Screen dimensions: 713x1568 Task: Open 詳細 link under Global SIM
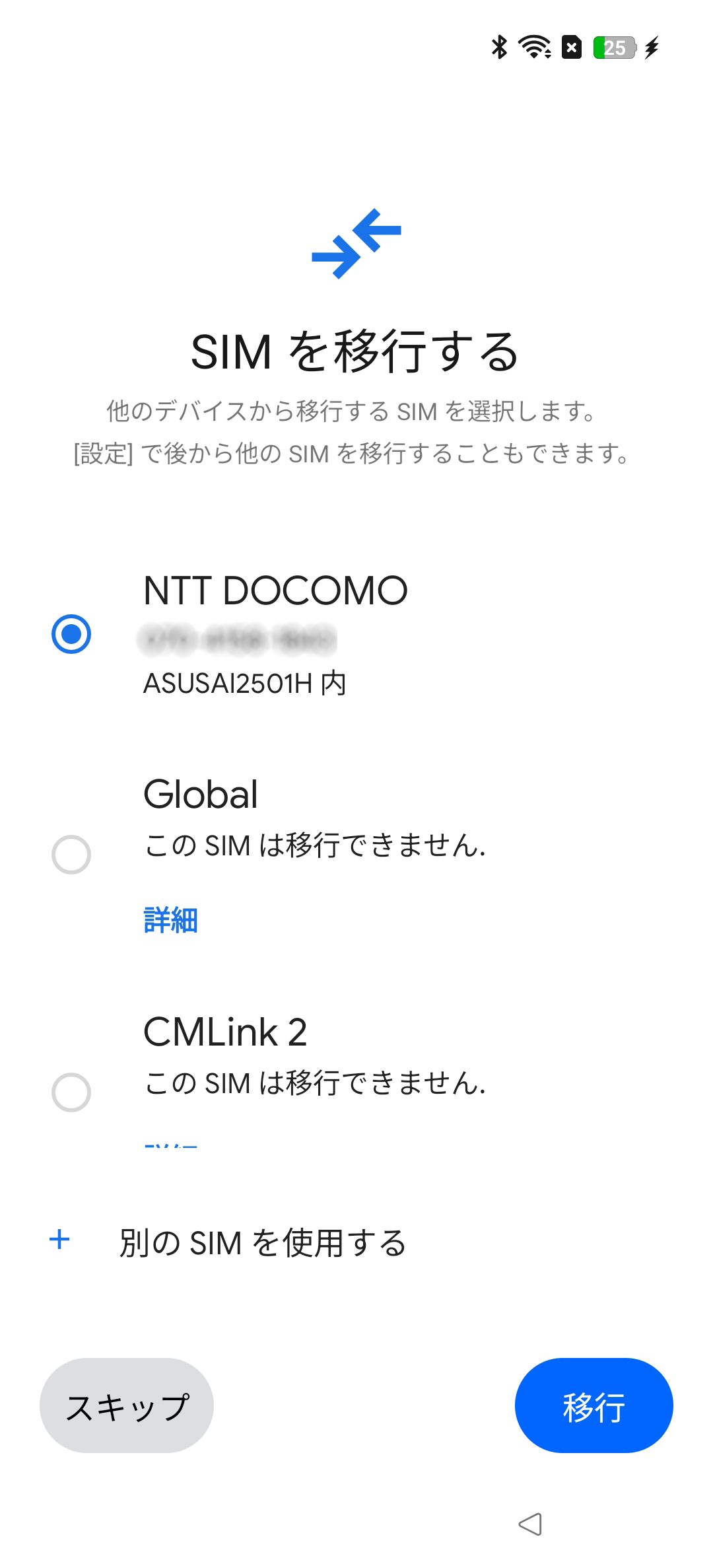[x=170, y=920]
